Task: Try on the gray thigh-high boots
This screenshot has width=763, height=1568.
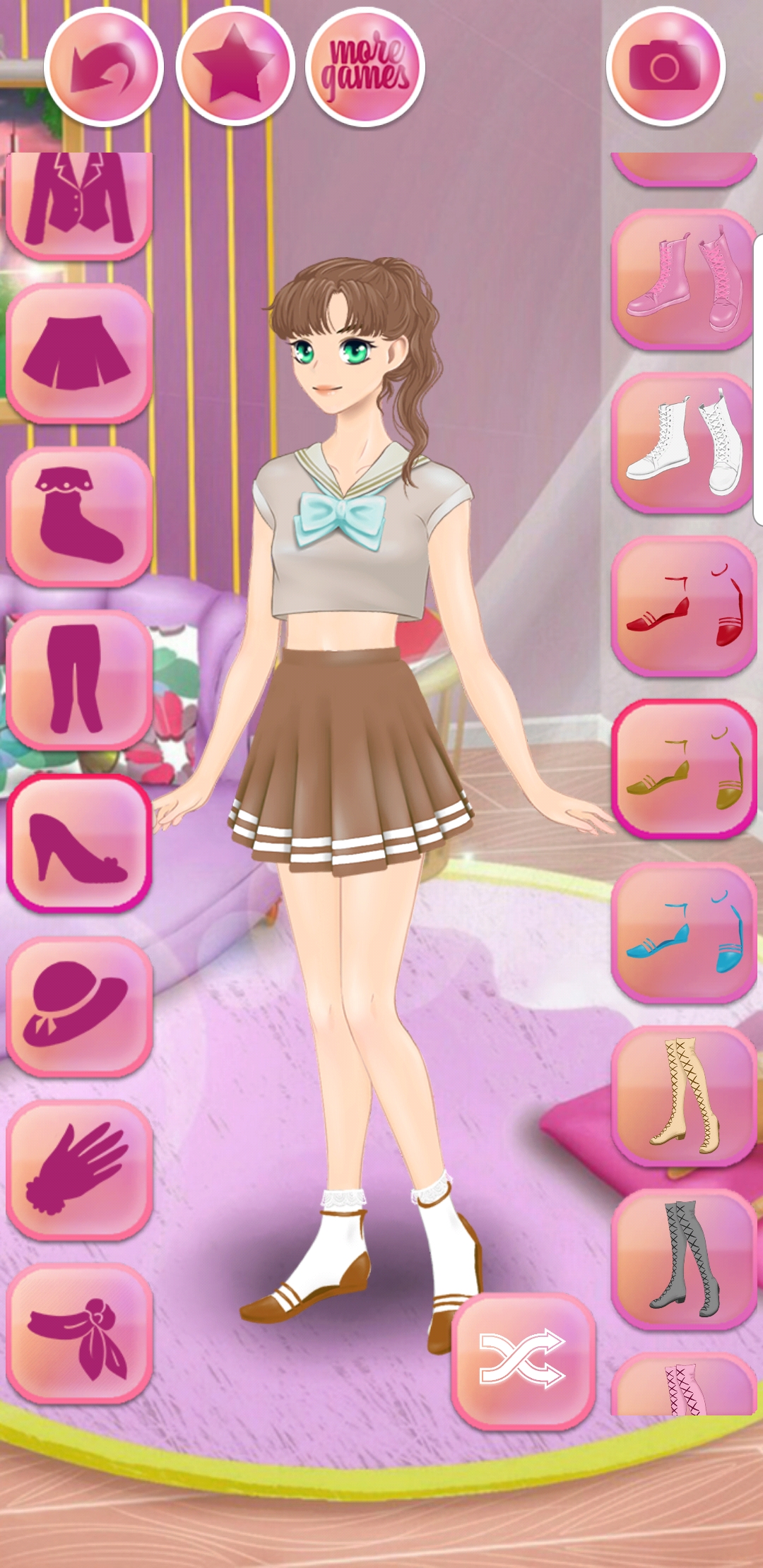Action: point(684,1259)
